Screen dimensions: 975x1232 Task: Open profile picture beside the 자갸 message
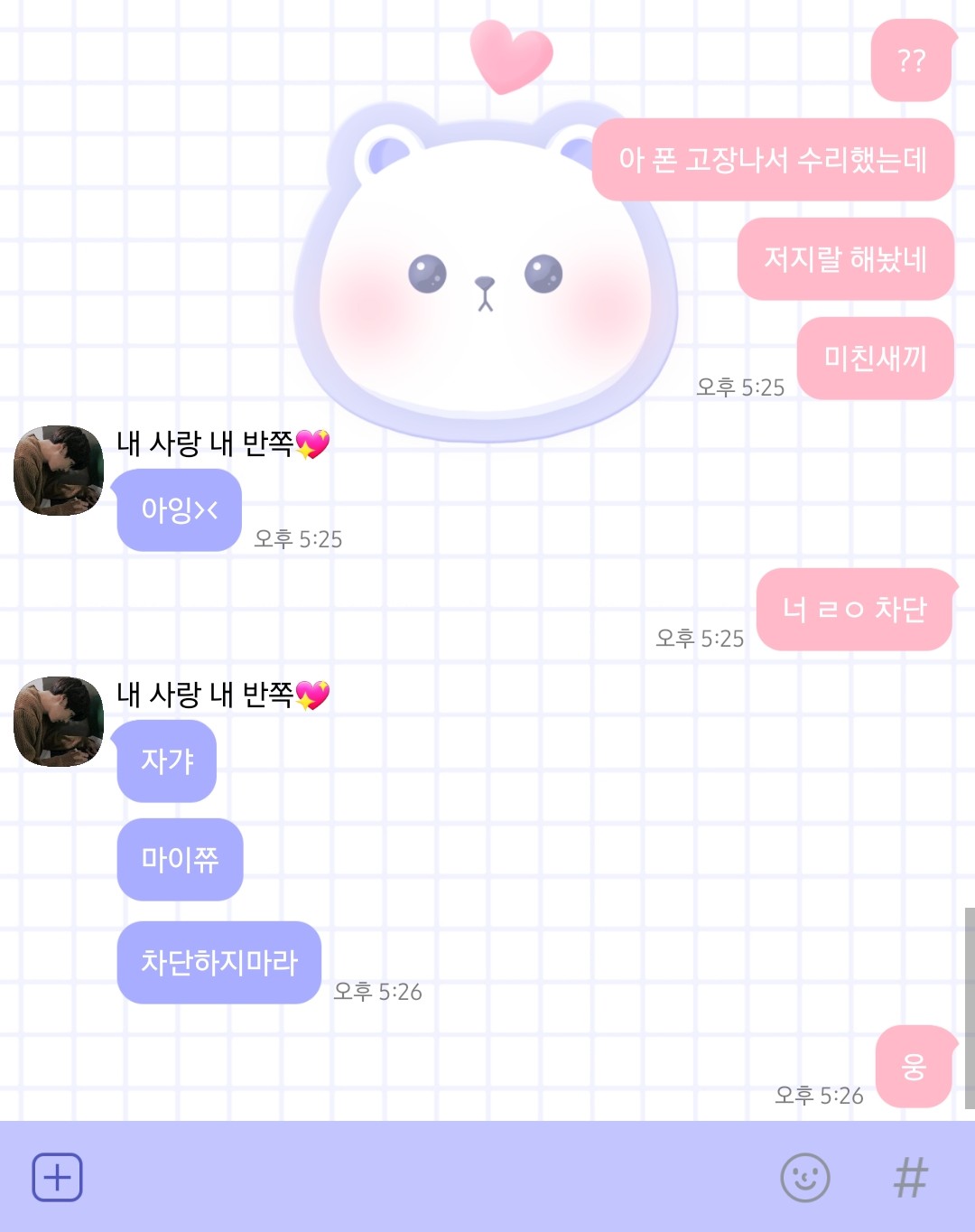[59, 722]
